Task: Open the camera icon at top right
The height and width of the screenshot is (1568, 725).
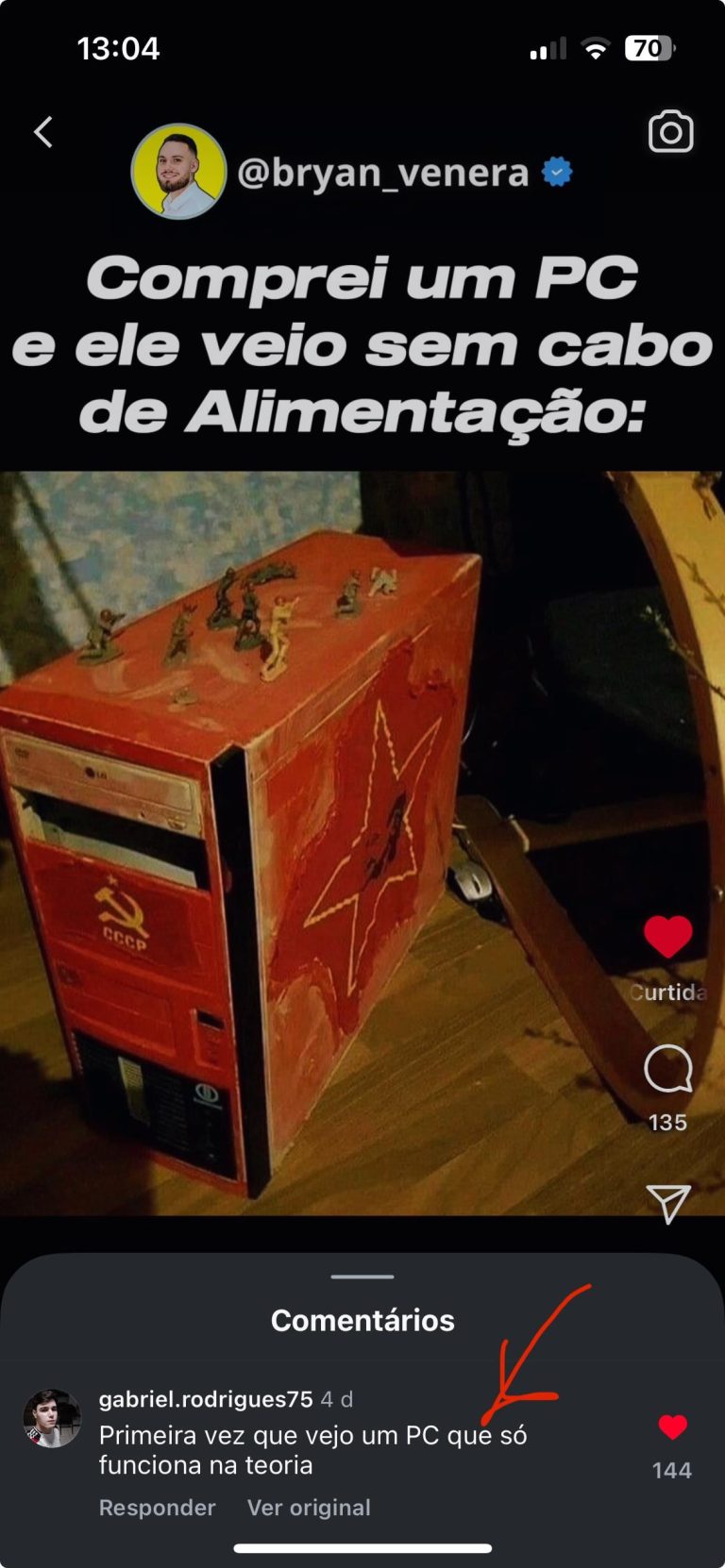Action: (x=670, y=132)
